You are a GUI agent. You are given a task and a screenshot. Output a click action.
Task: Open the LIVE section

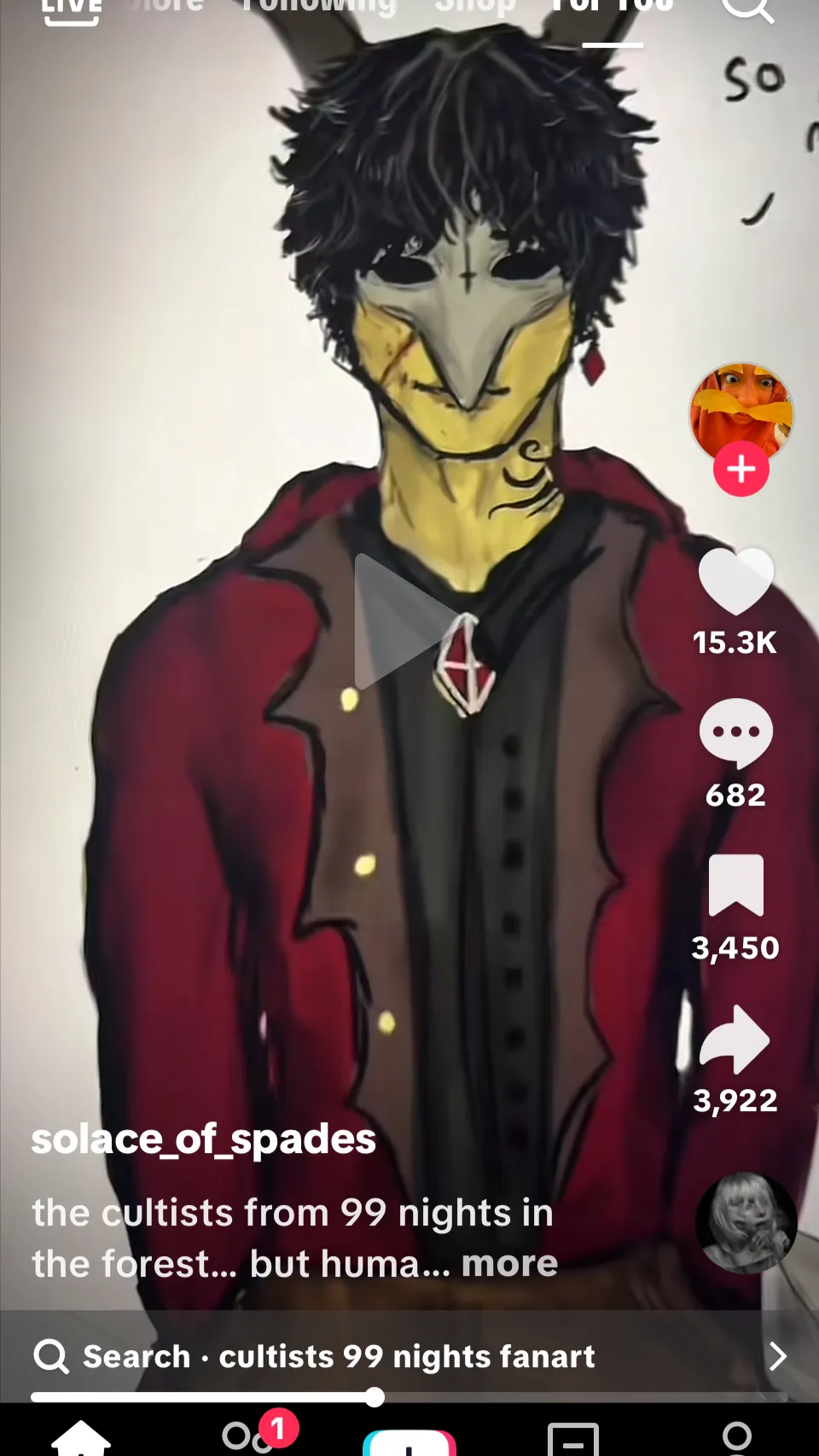(72, 9)
